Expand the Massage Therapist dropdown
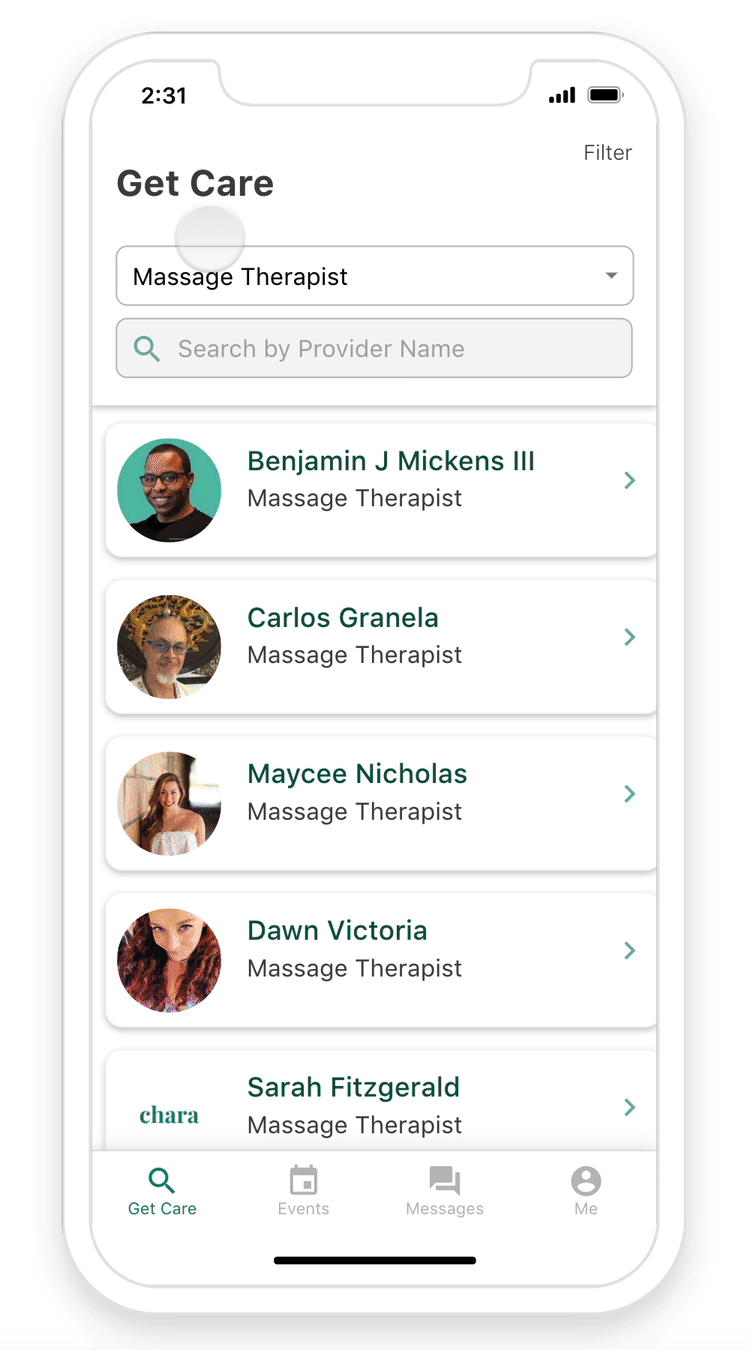This screenshot has width=750, height=1350. [374, 276]
